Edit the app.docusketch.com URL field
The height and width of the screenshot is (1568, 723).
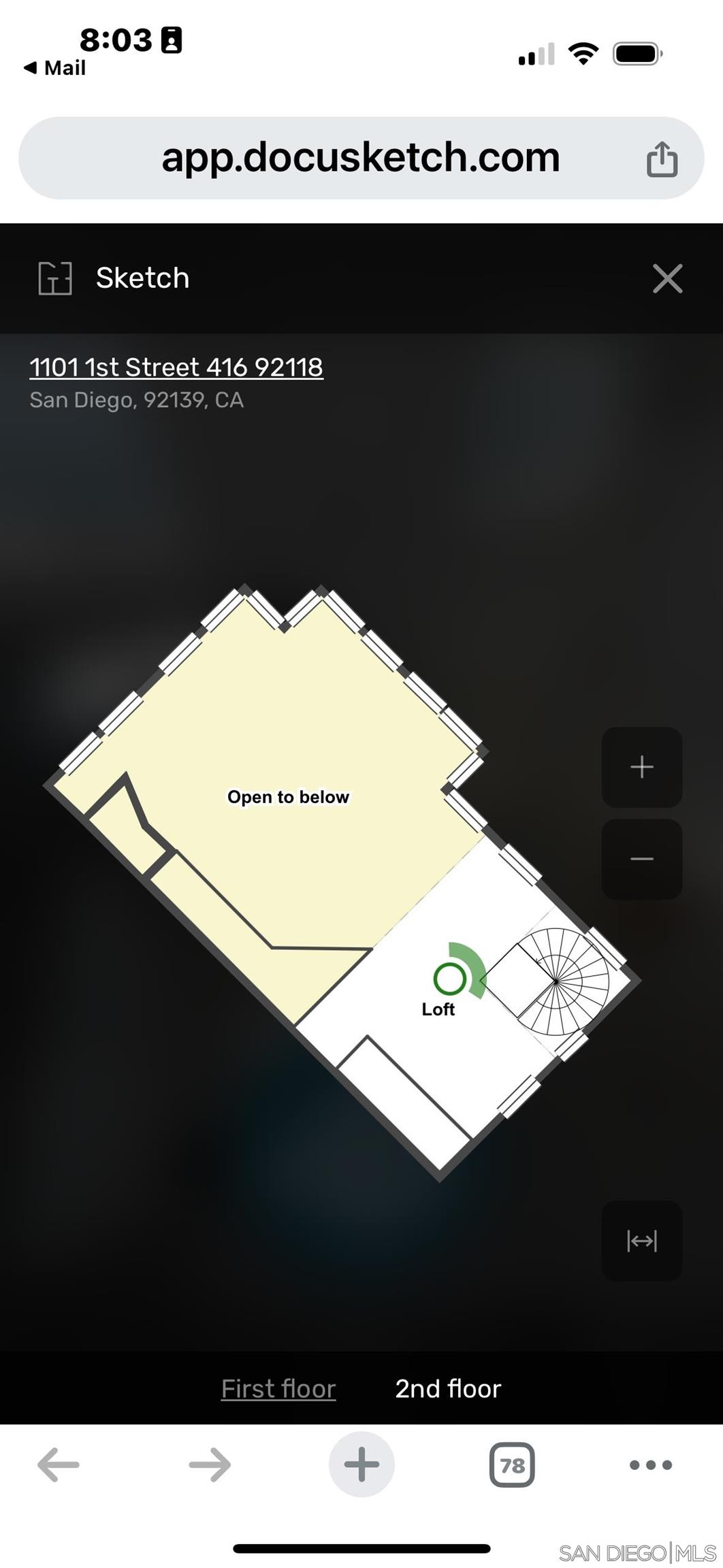click(x=360, y=158)
